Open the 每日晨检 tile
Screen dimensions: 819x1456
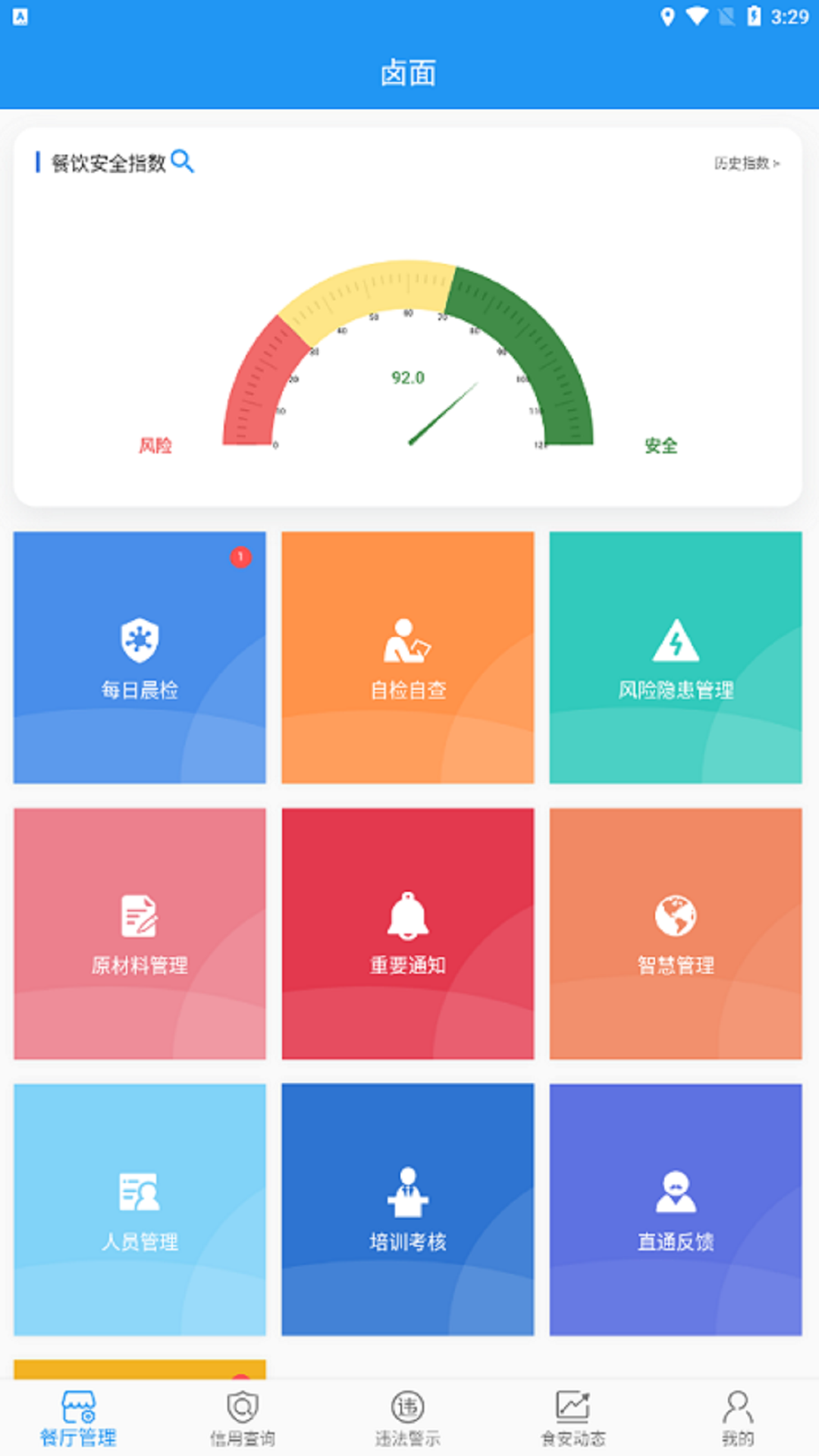(x=140, y=657)
